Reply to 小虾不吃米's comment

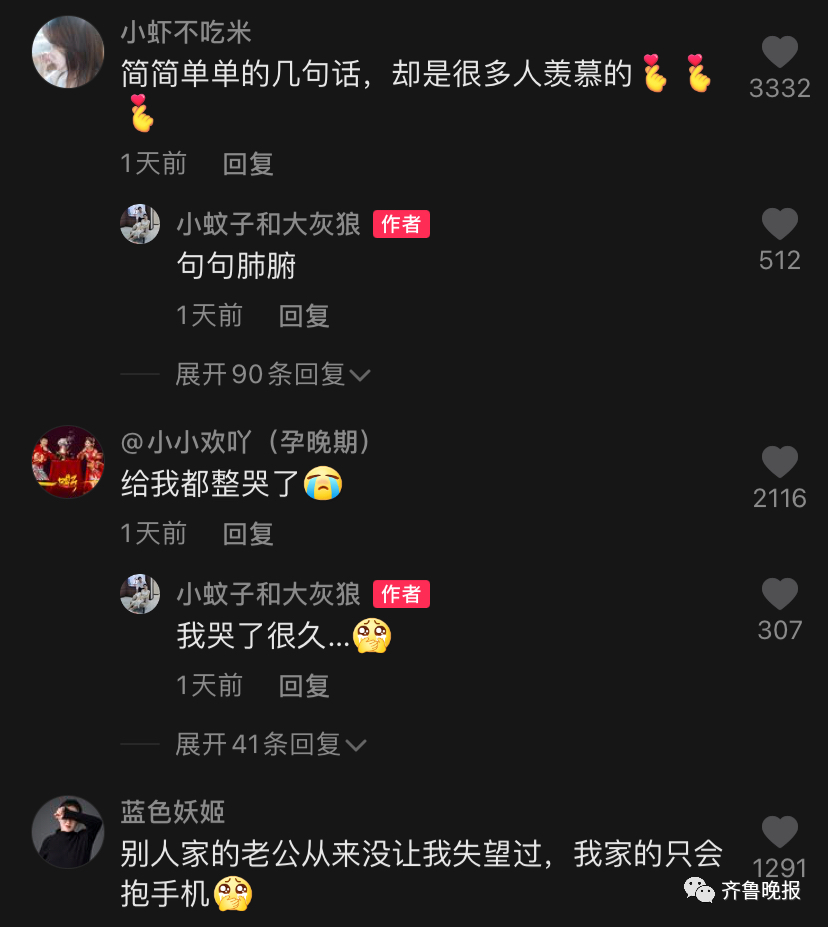coord(248,164)
